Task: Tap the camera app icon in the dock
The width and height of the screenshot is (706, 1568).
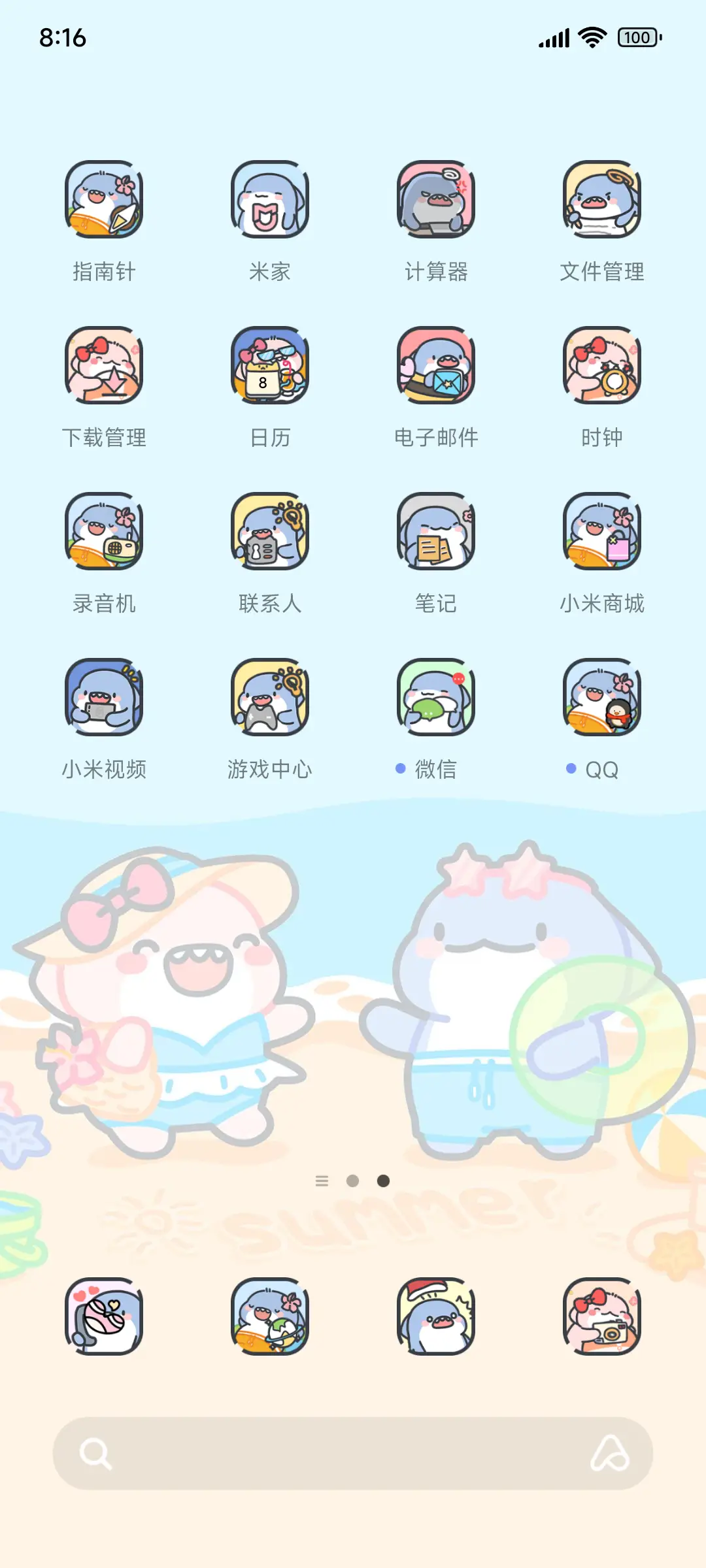Action: [x=601, y=1316]
